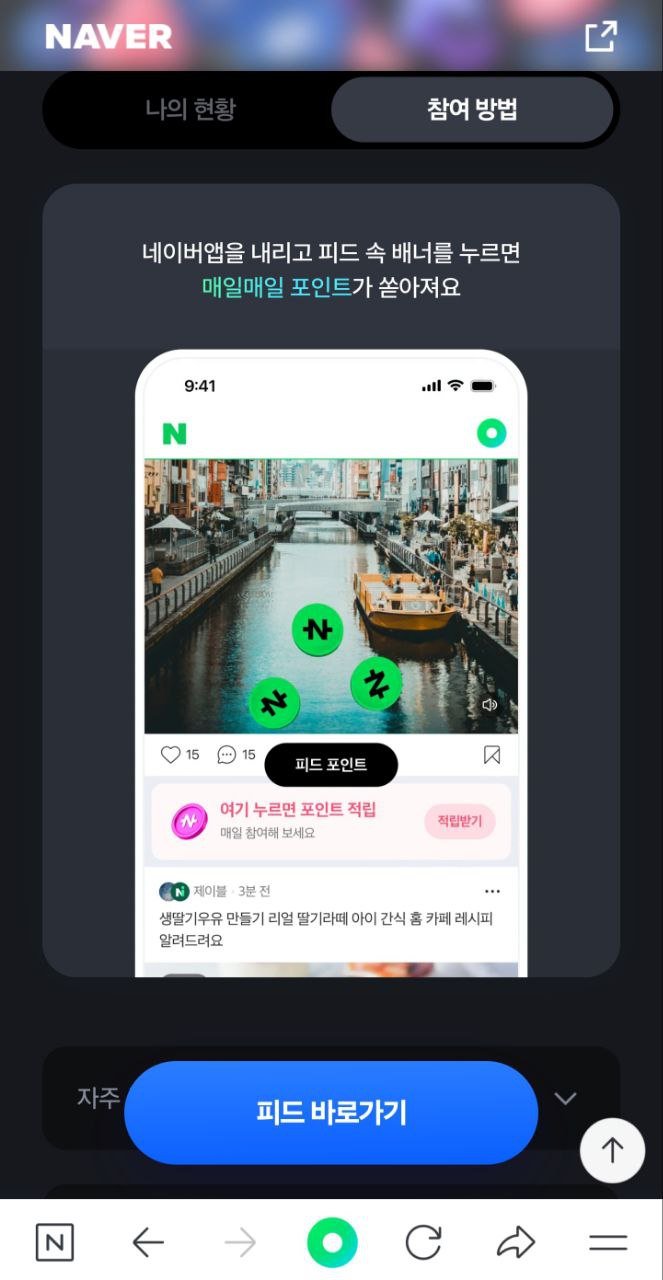Share this page
This screenshot has width=663, height=1280.
click(515, 1242)
